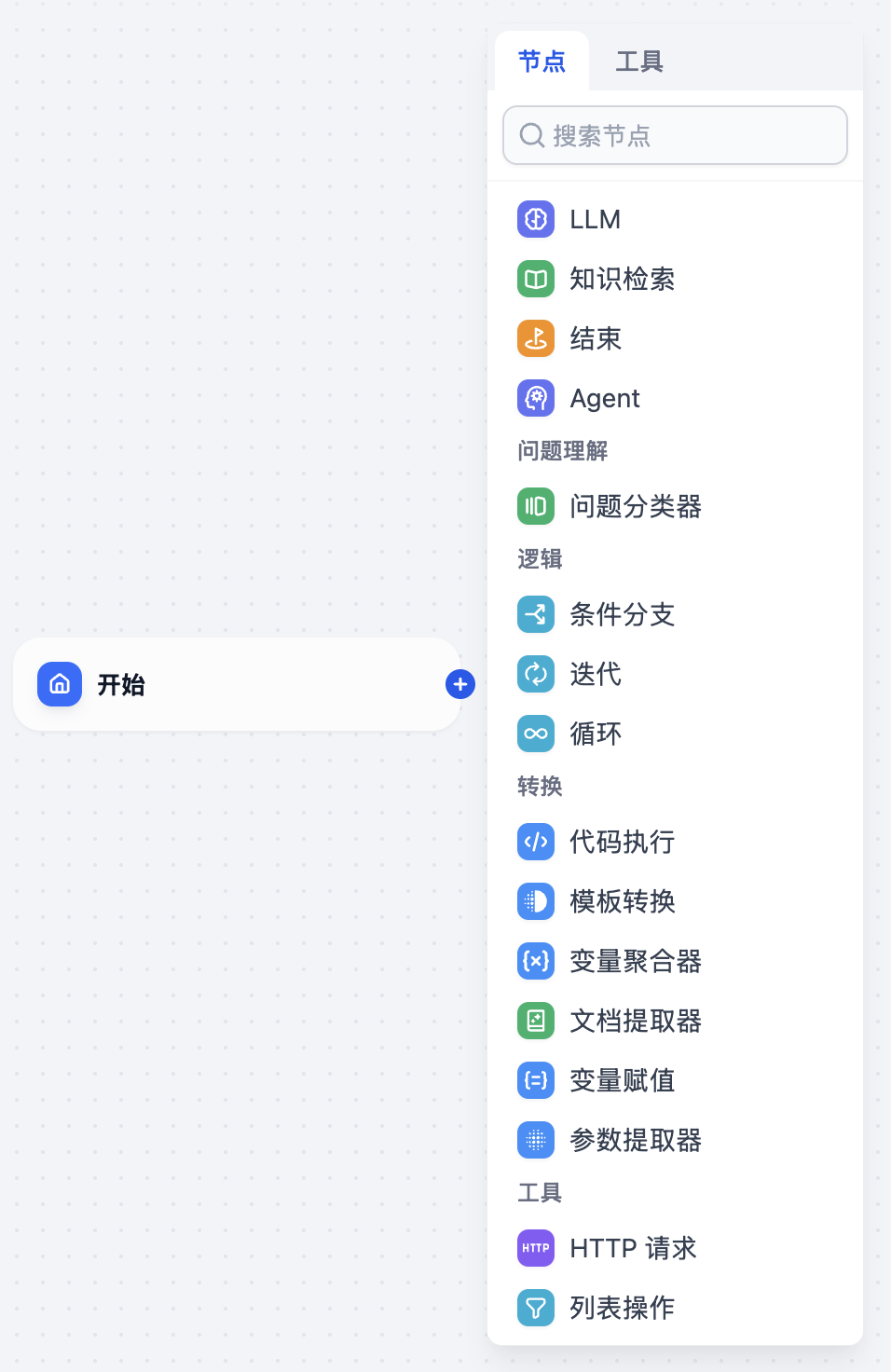Add the 问题分类器 node
The width and height of the screenshot is (891, 1372).
click(635, 506)
